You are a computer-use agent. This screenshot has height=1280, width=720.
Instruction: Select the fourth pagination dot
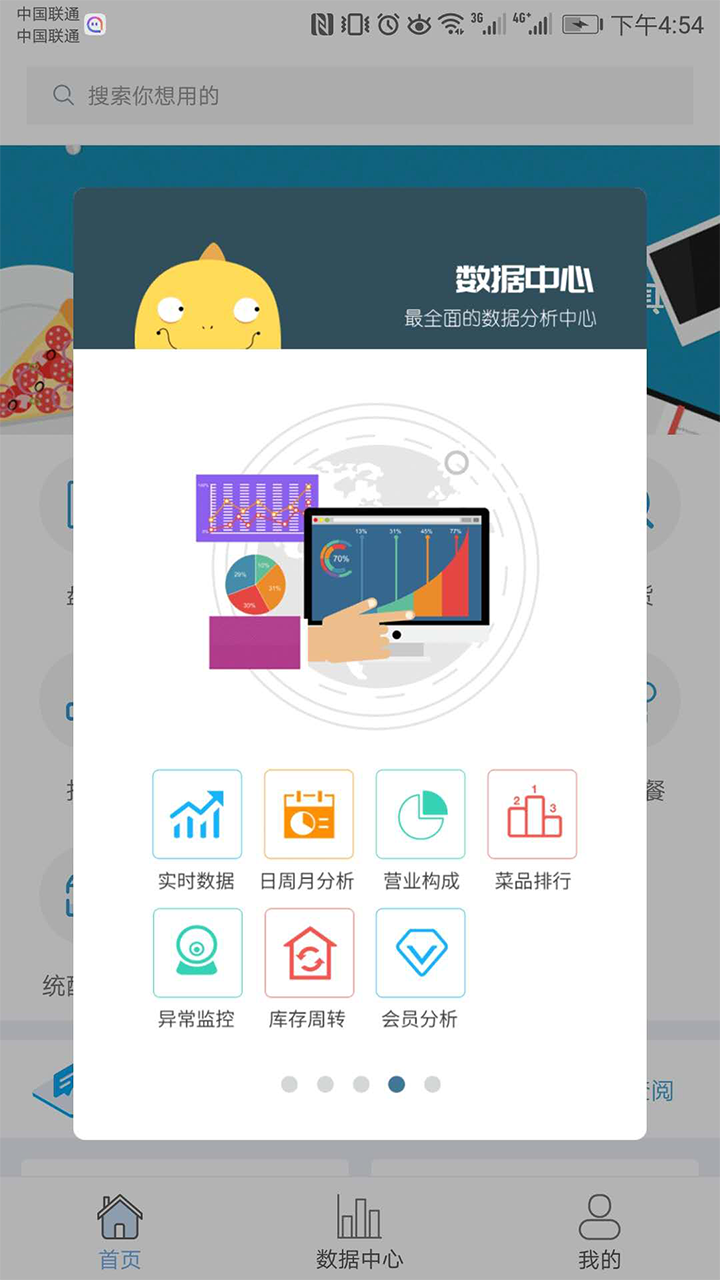coord(396,1083)
